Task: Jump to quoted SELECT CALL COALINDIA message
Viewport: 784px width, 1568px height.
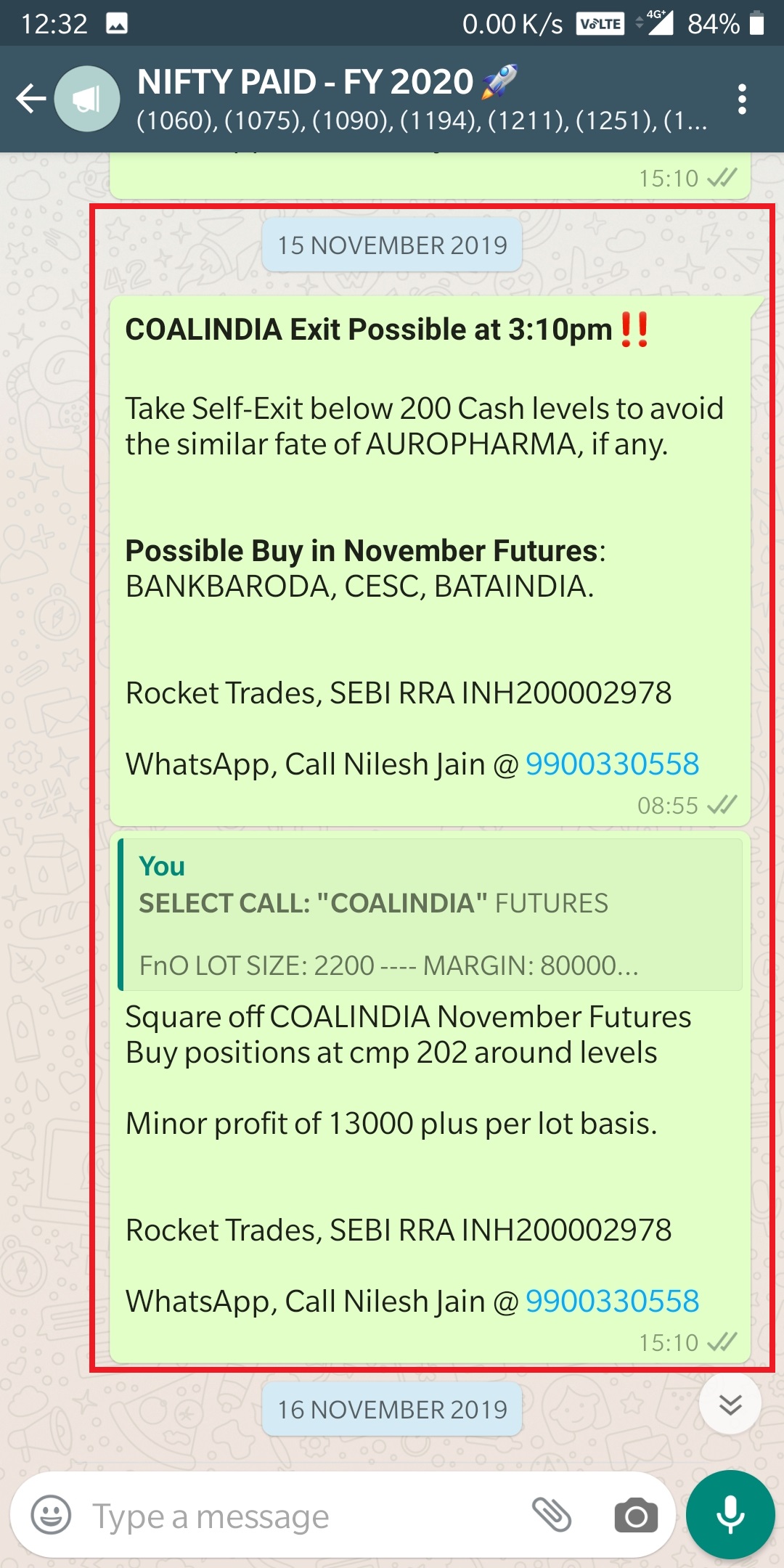Action: [430, 915]
